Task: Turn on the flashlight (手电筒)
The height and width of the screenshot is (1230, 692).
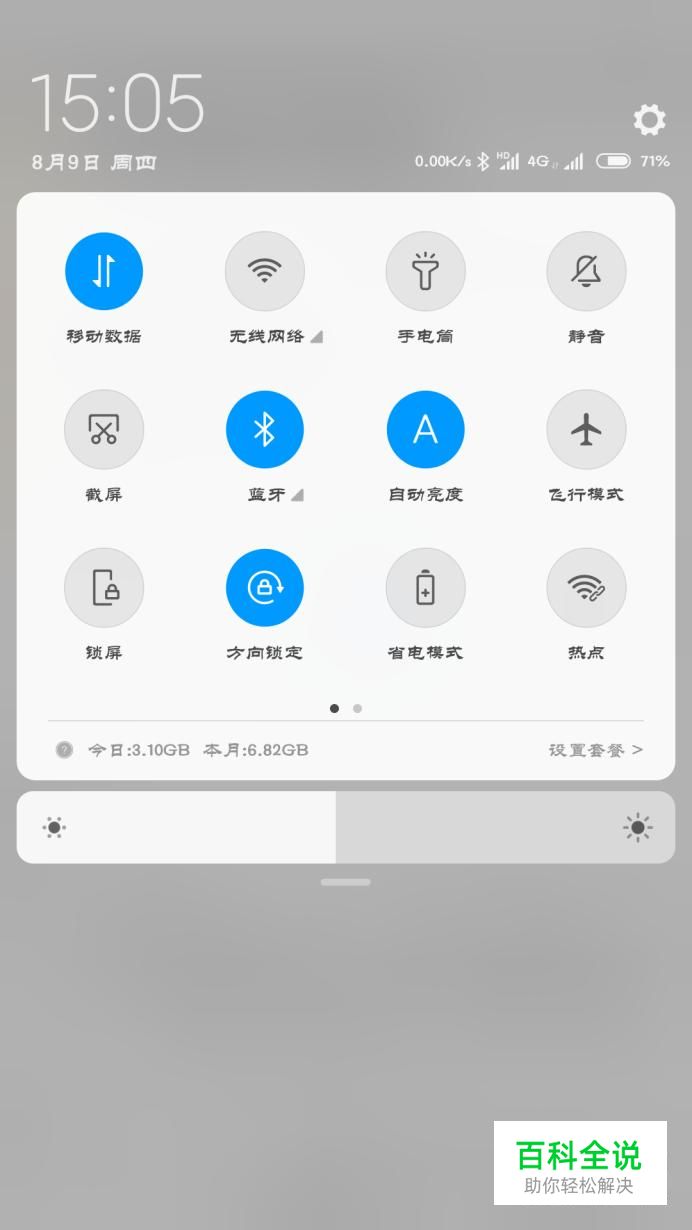Action: coord(425,271)
